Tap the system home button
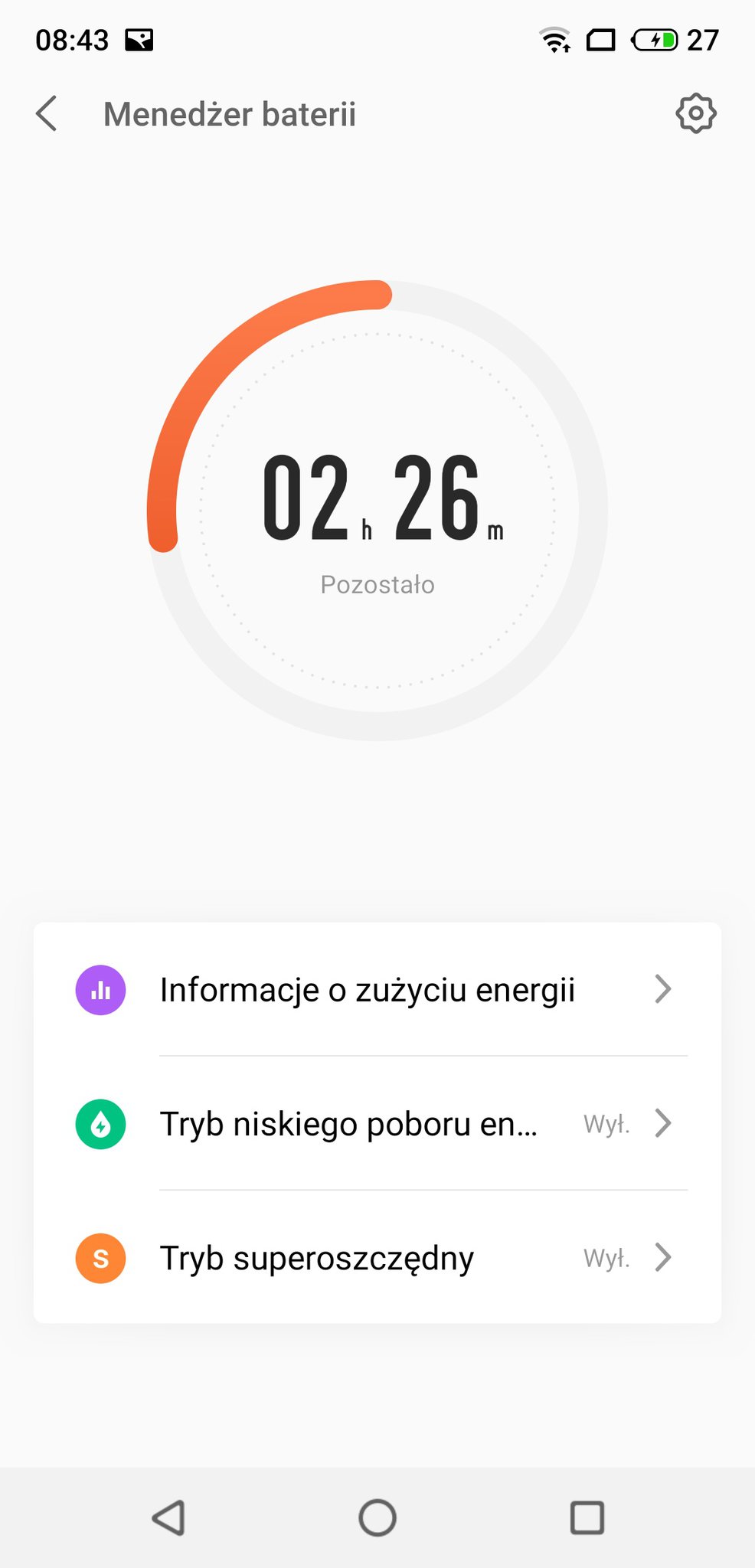 [377, 1517]
